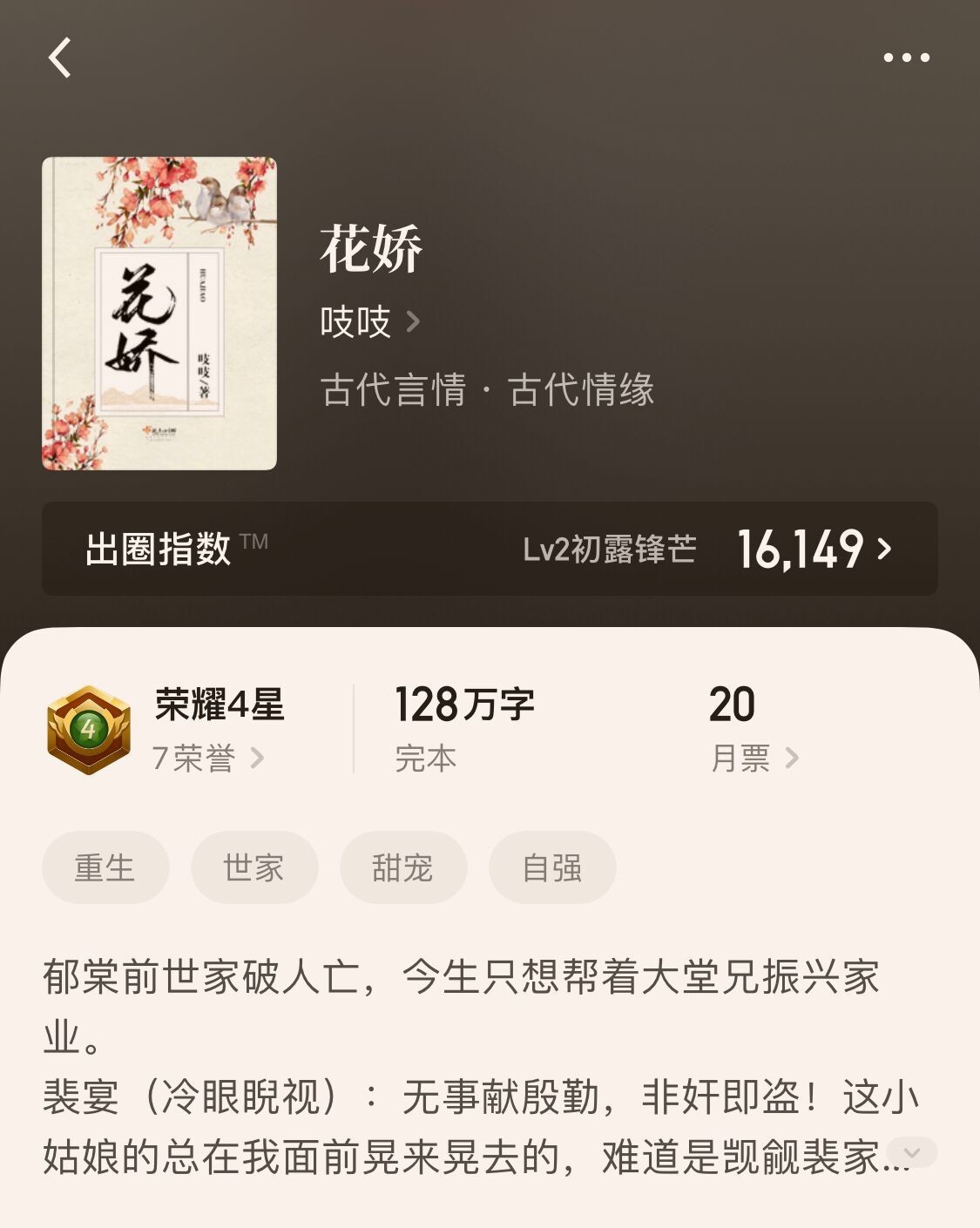Open the 月票 monthly tickets page
This screenshot has width=980, height=1228.
tap(754, 758)
